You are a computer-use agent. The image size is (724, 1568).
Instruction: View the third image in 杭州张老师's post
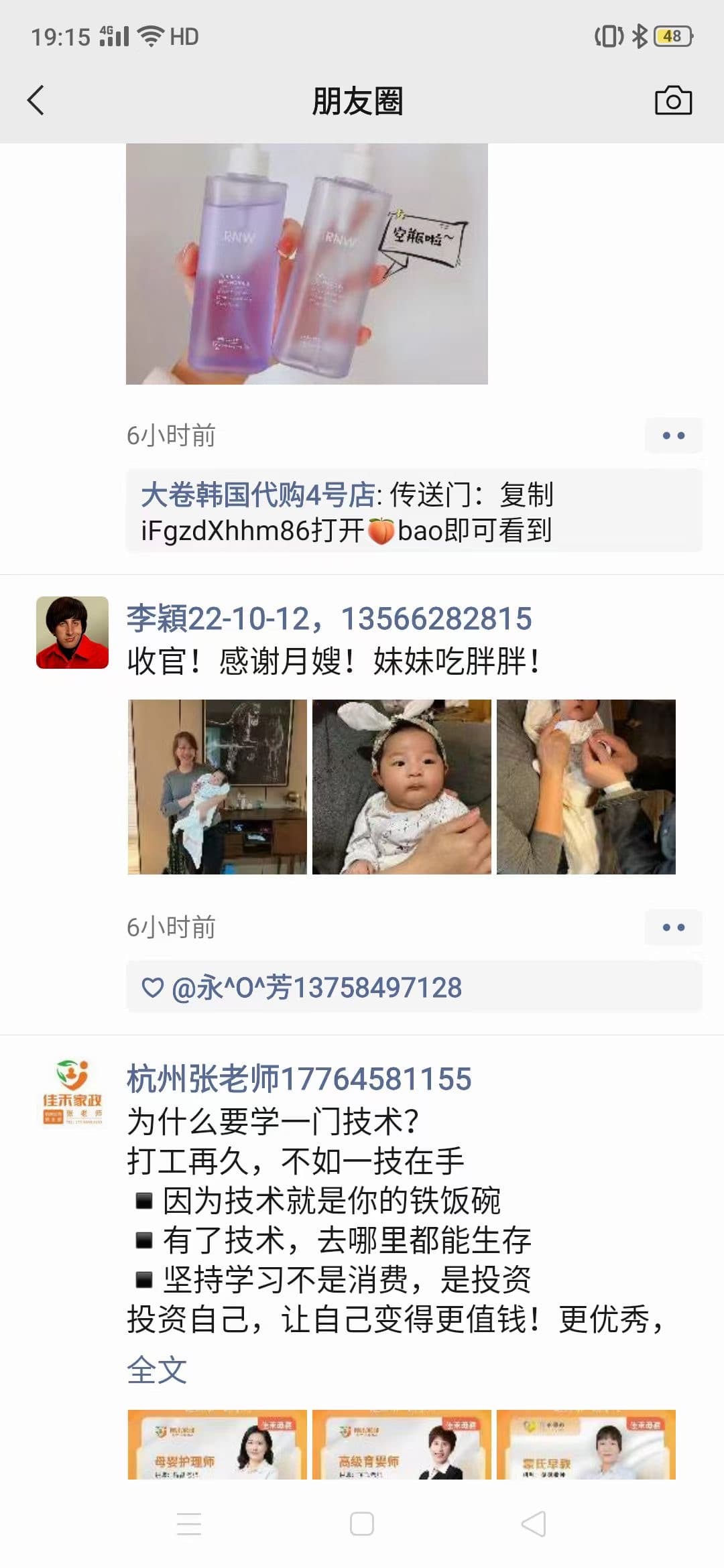pos(586,1445)
